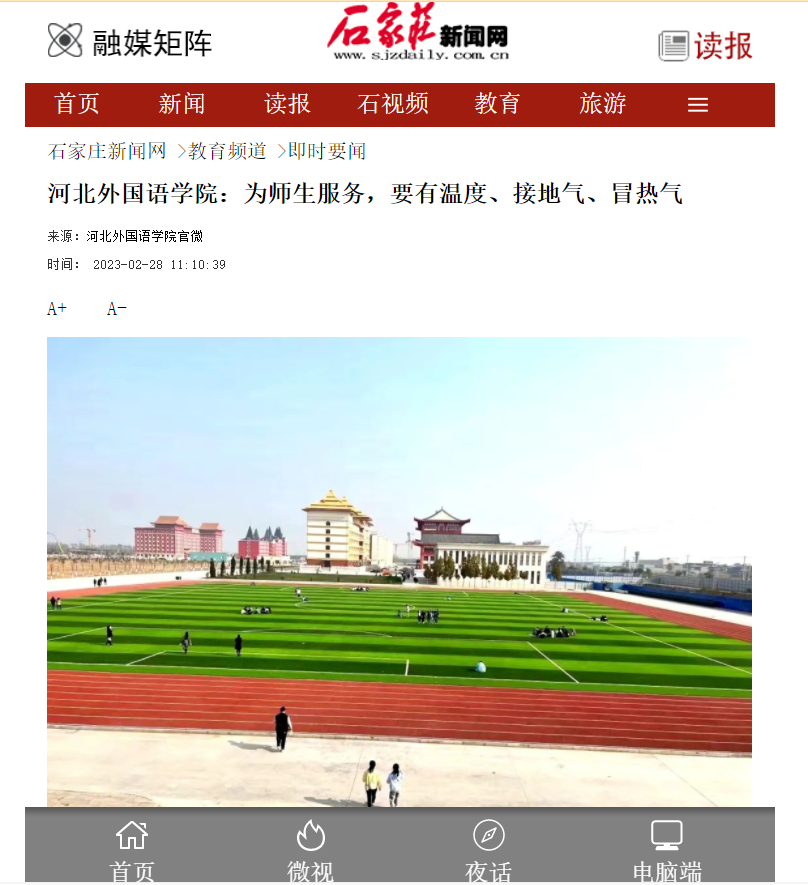Open the 旅游 travel section
808x885 pixels.
pyautogui.click(x=603, y=104)
